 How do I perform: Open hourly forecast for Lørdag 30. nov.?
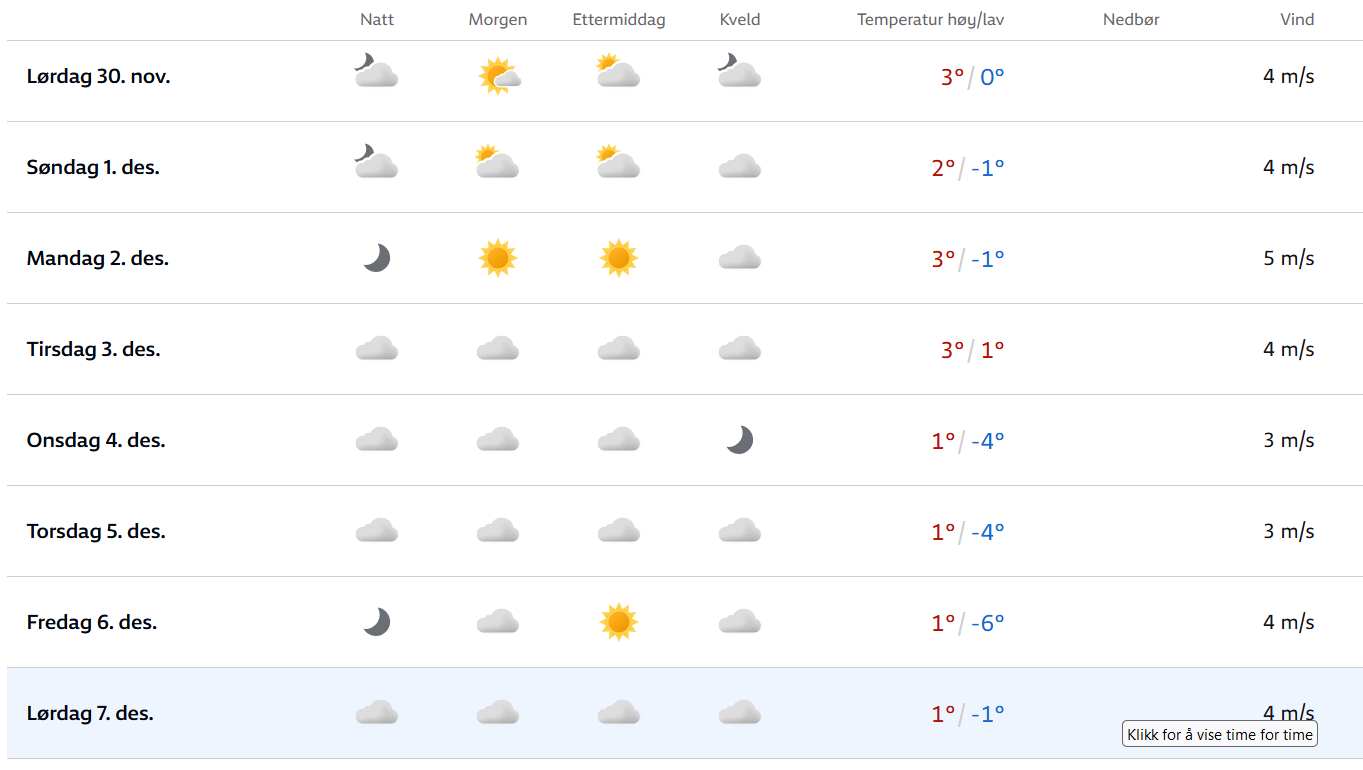pos(98,76)
